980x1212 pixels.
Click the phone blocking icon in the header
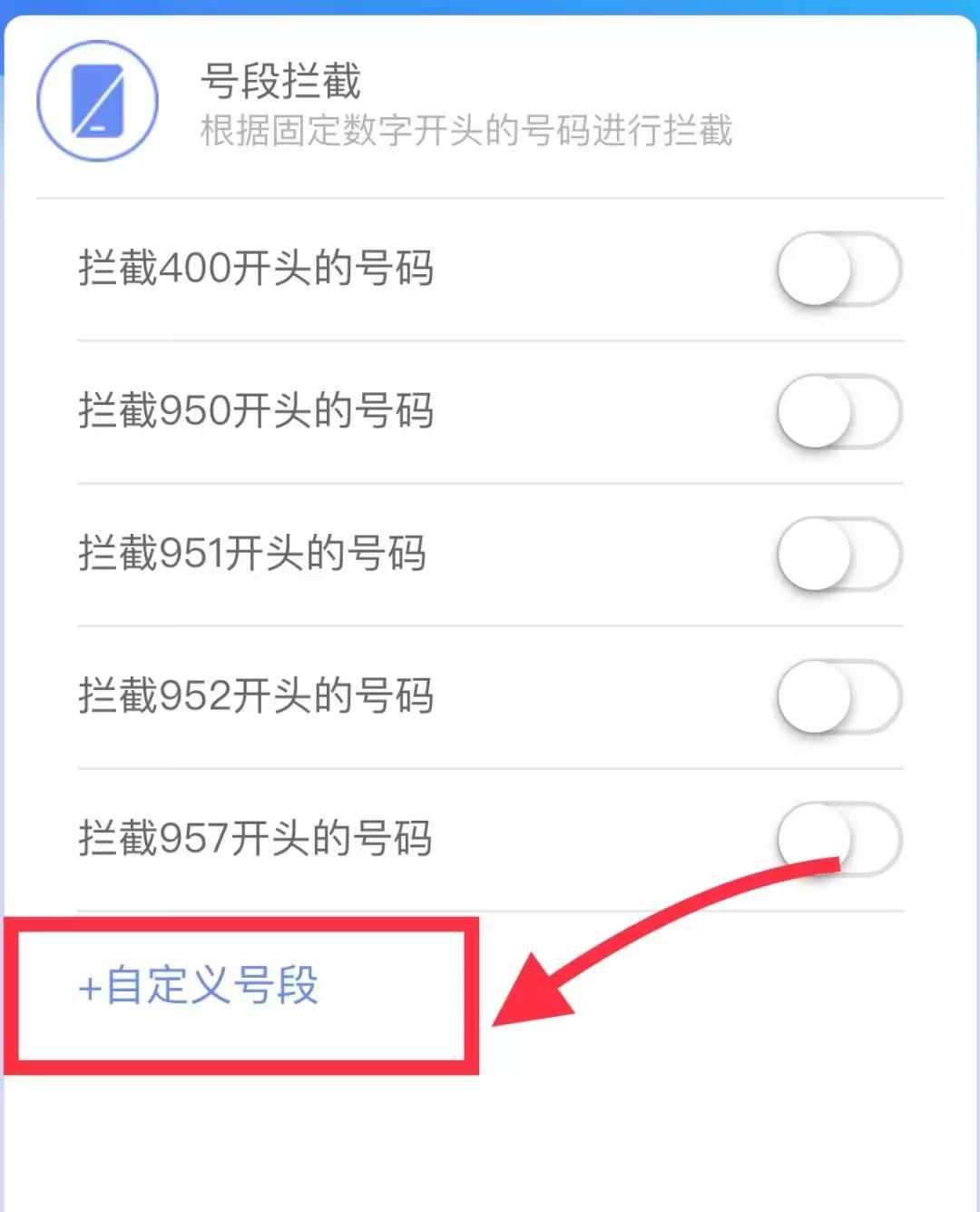(97, 101)
